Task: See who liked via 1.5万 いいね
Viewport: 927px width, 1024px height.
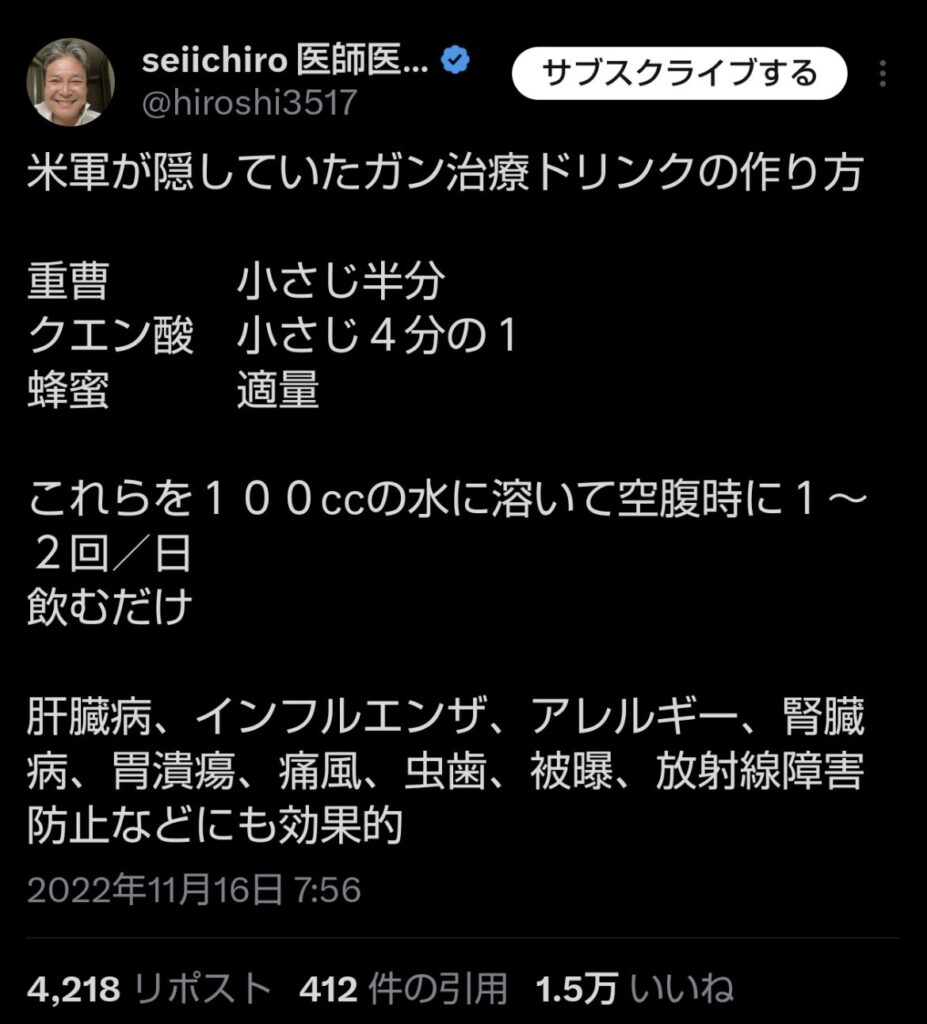Action: tap(635, 989)
